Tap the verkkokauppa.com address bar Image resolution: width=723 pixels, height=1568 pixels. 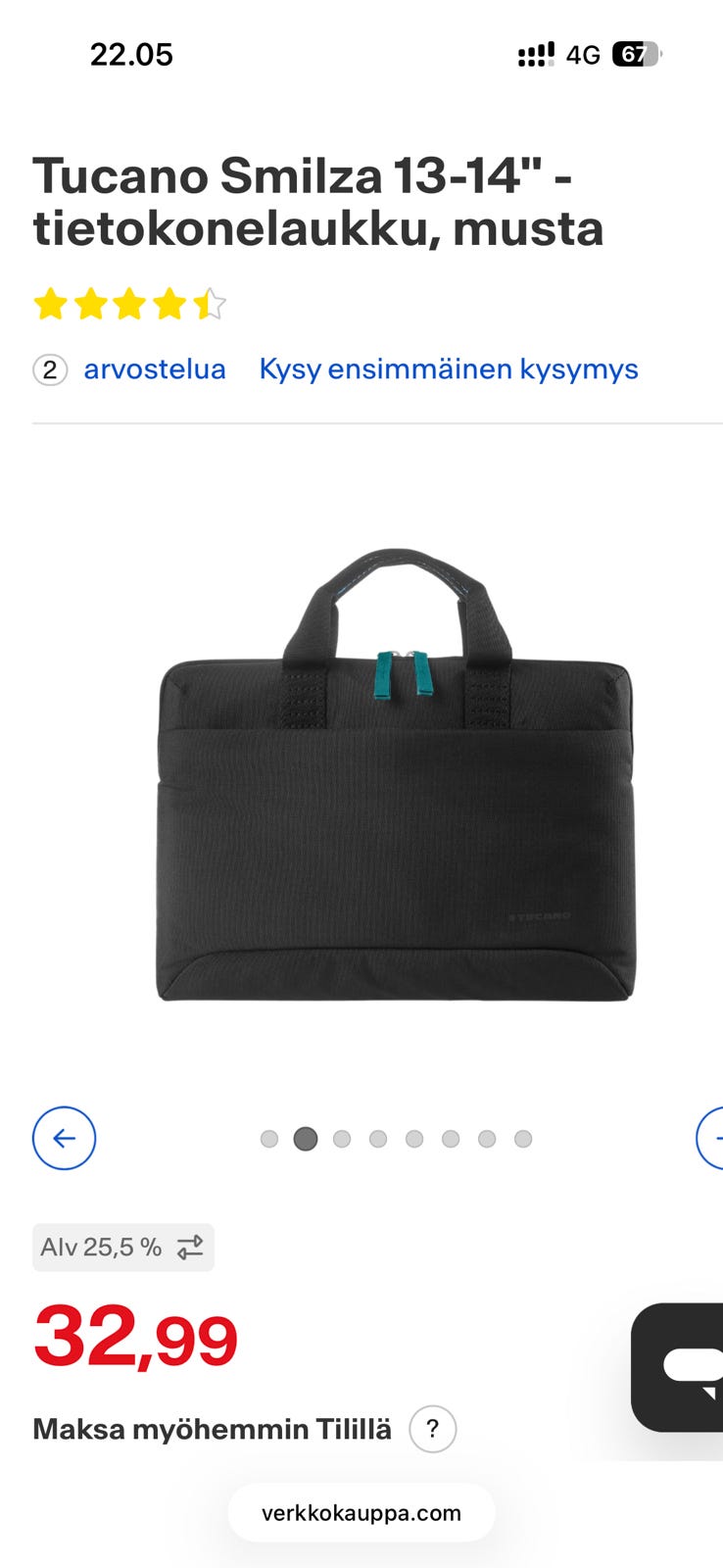pos(361,1512)
